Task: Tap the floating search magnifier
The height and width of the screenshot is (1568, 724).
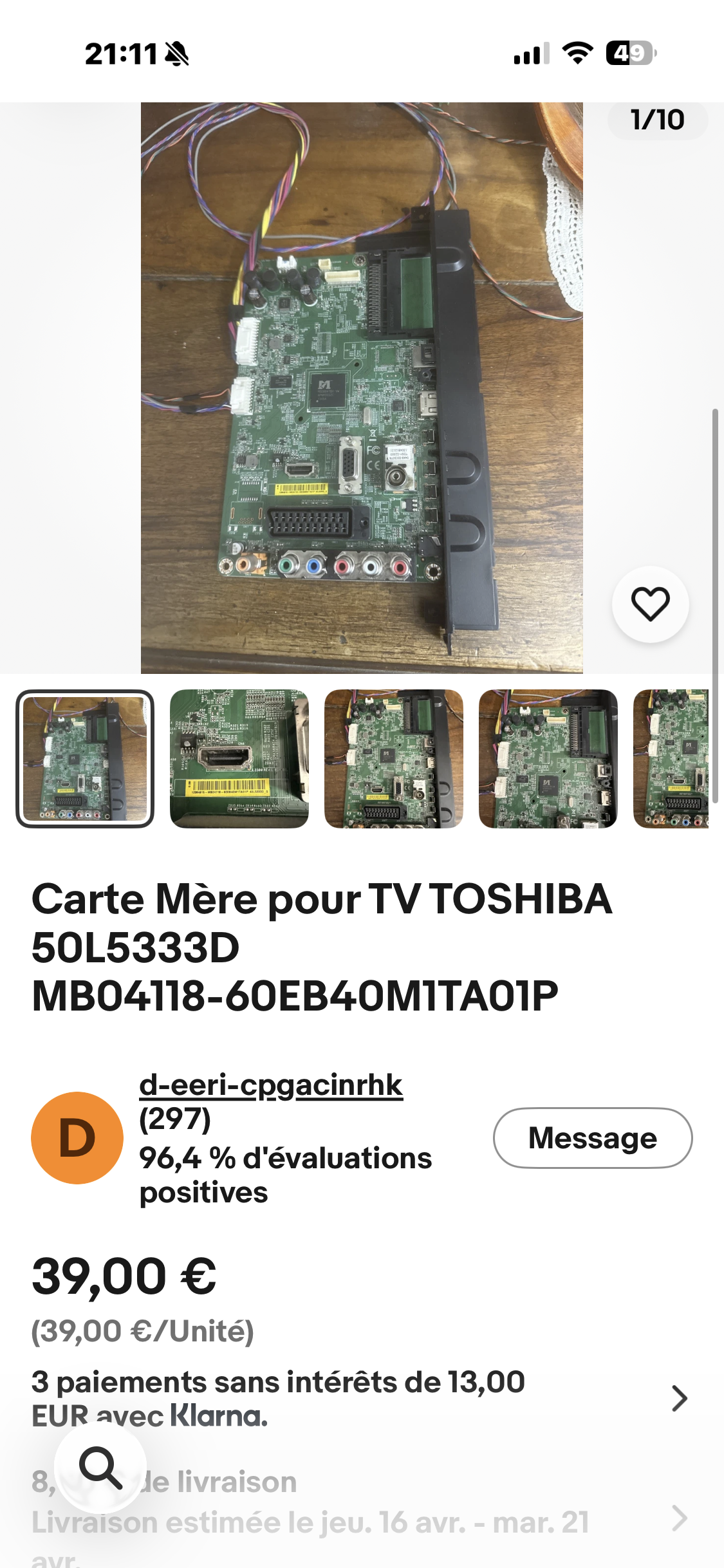Action: 100,1468
